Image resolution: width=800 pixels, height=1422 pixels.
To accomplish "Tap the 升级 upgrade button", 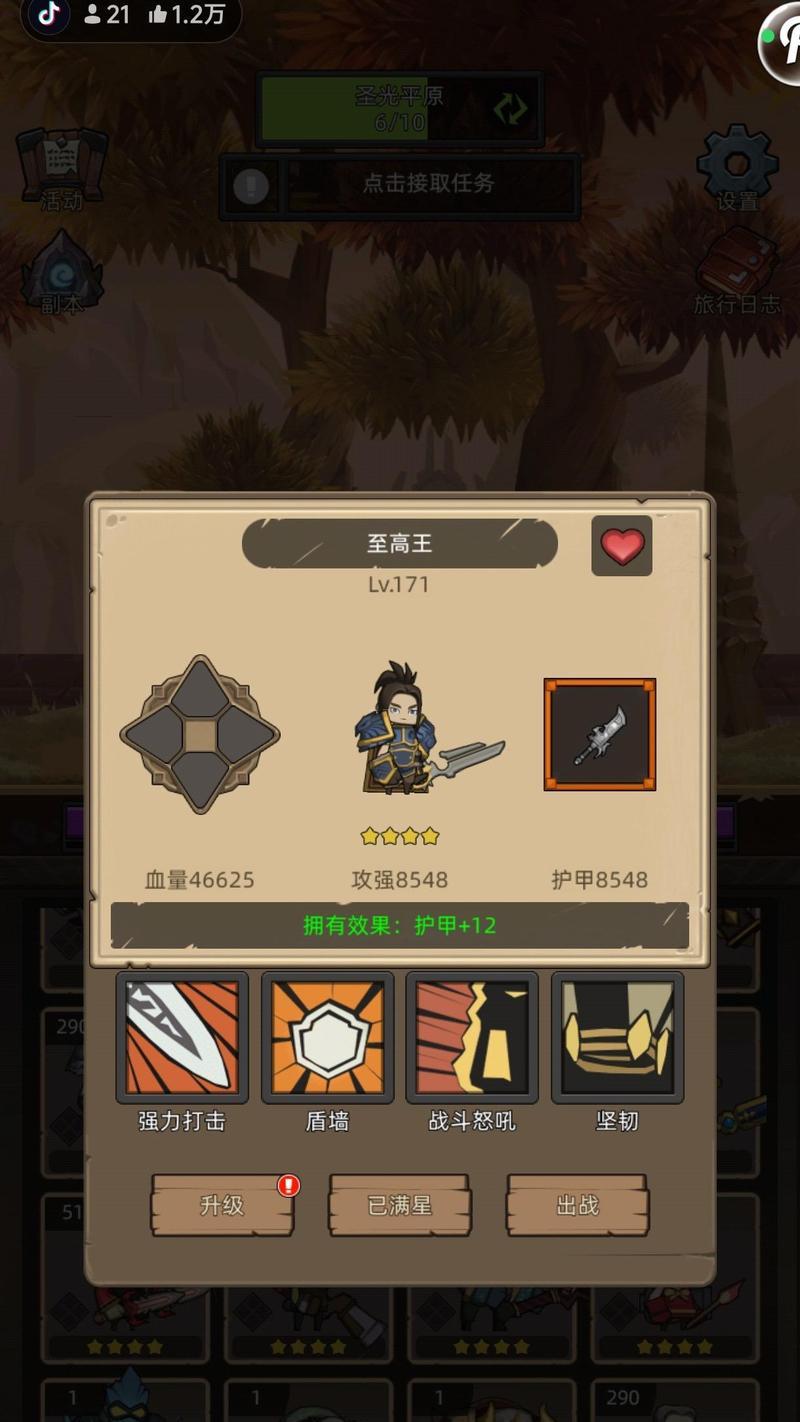I will [222, 1206].
